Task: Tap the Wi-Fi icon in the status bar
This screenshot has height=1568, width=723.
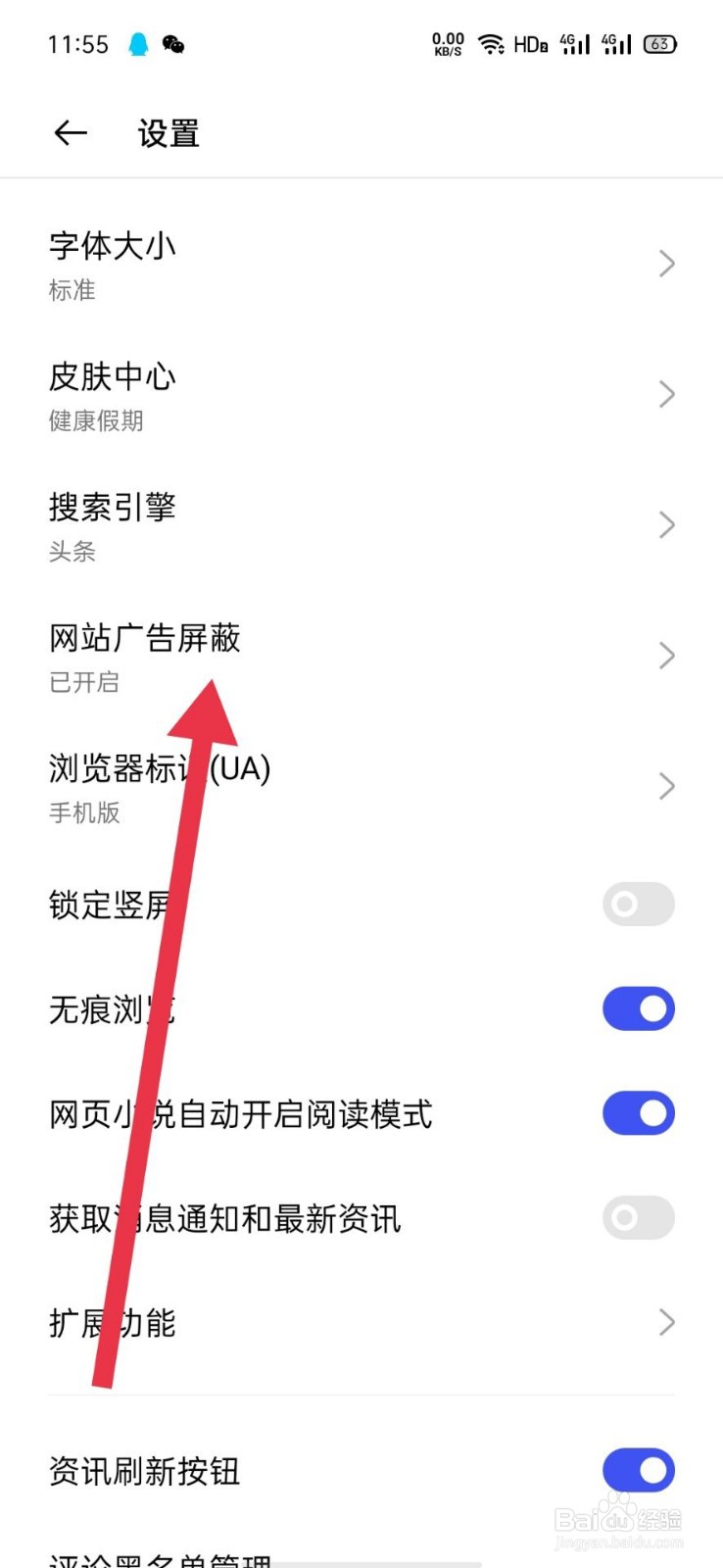Action: [491, 43]
